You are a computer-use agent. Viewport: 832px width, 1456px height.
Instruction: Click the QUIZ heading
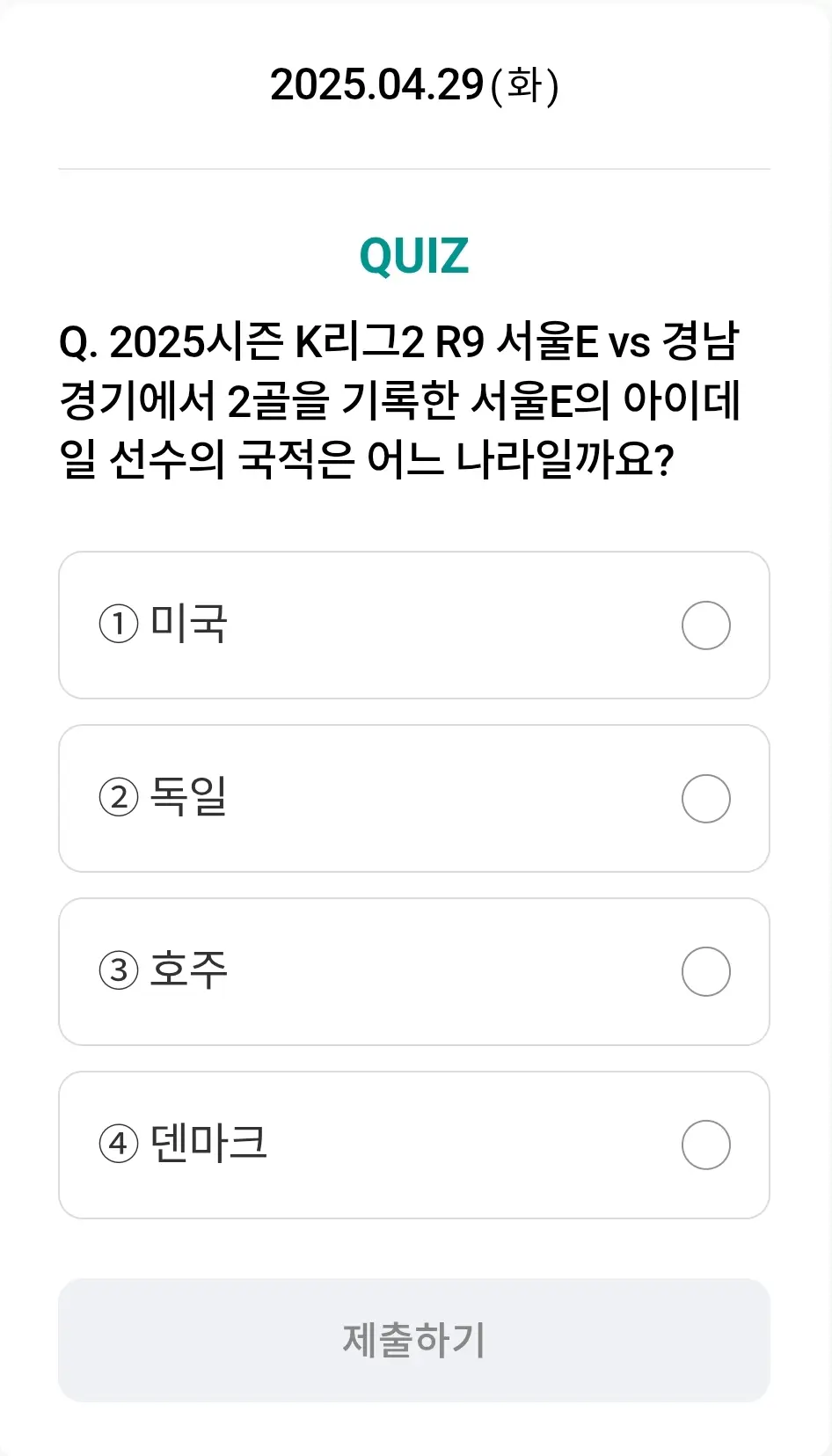415,256
